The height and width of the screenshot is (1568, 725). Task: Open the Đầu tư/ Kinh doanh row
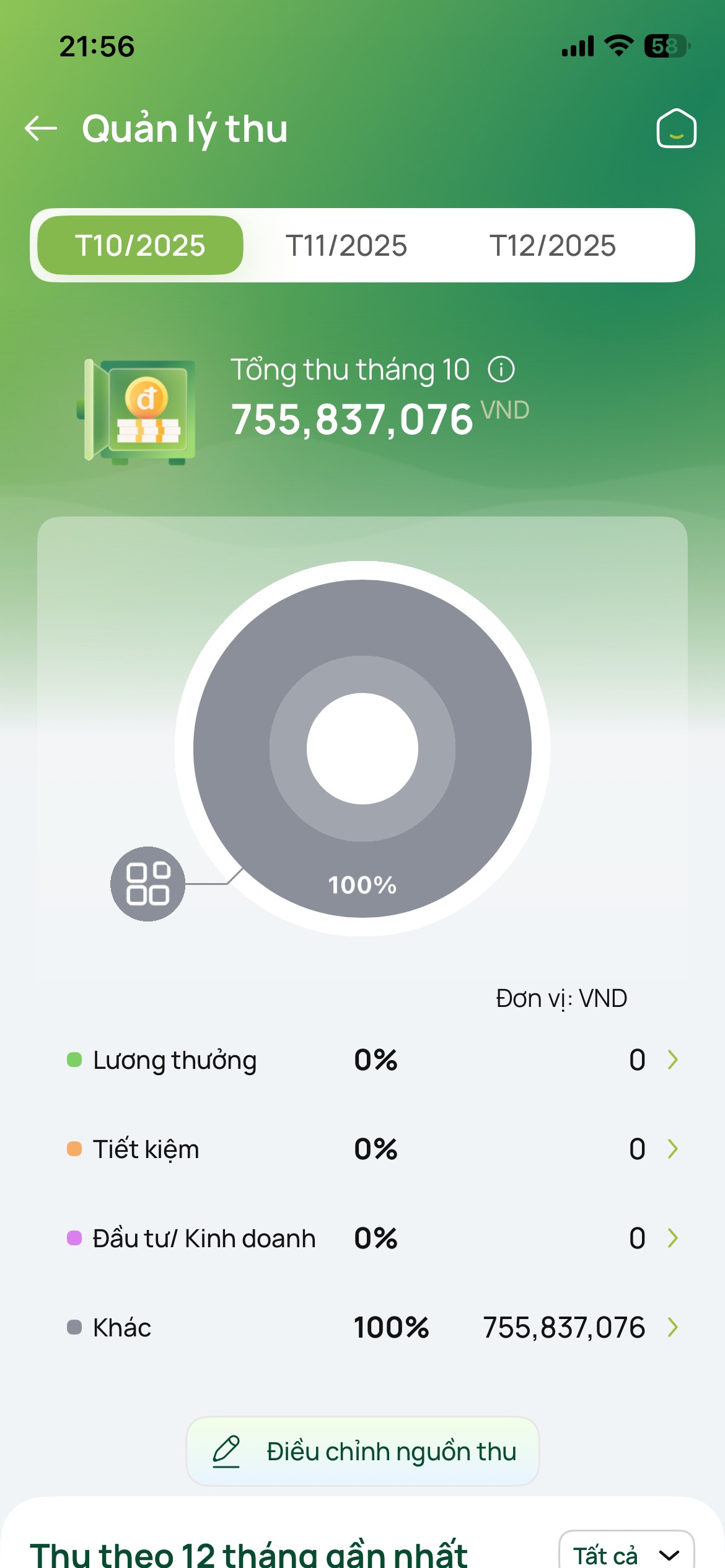[372, 1239]
